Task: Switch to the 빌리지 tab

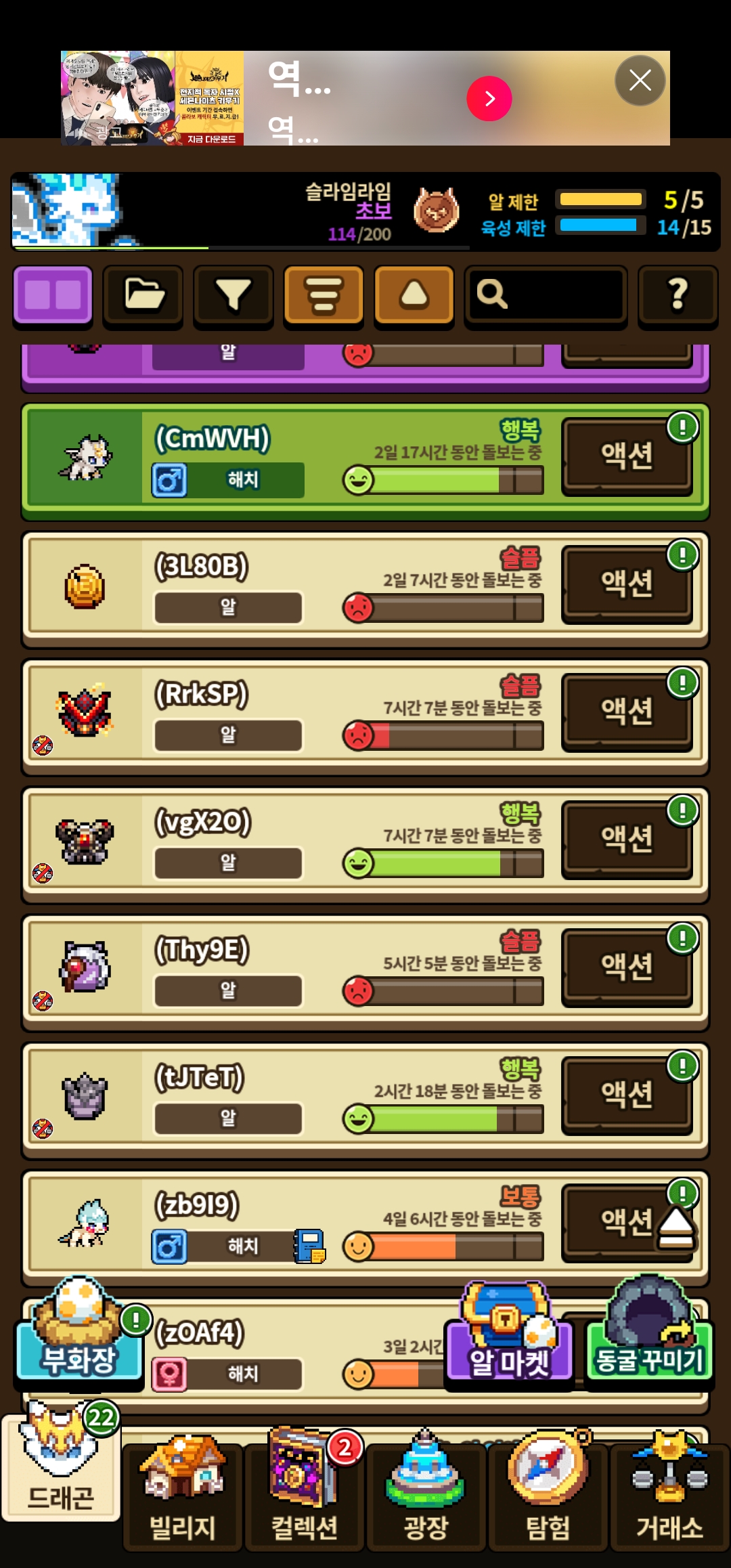Action: 183,1496
